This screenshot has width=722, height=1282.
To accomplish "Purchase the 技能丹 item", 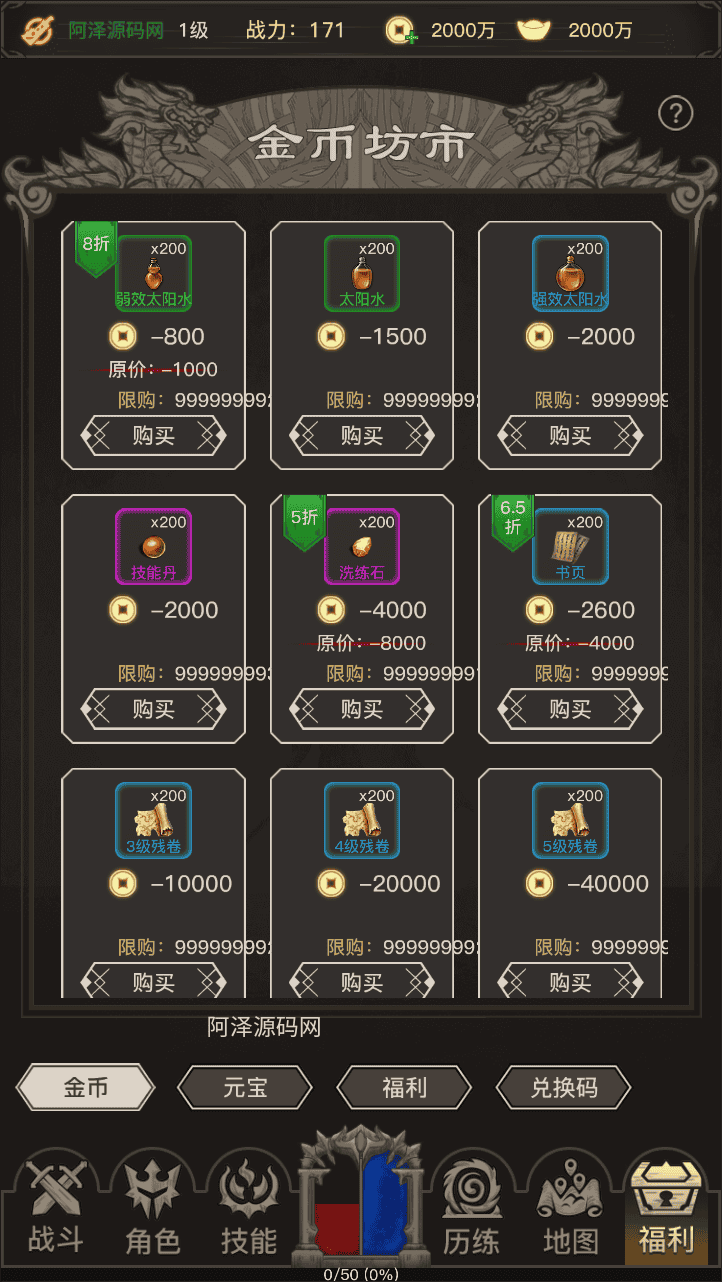I will (153, 709).
